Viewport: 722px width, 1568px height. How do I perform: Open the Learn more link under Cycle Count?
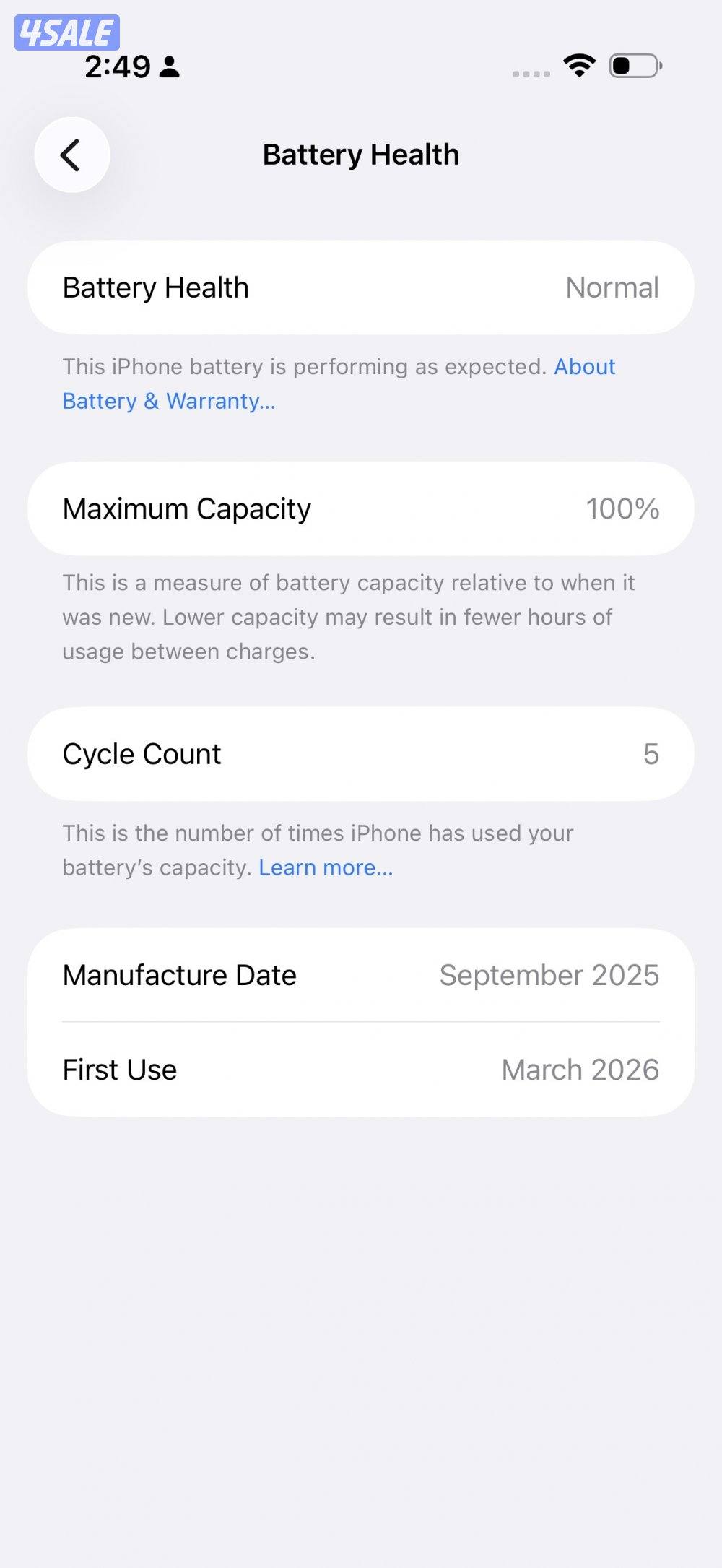tap(325, 867)
